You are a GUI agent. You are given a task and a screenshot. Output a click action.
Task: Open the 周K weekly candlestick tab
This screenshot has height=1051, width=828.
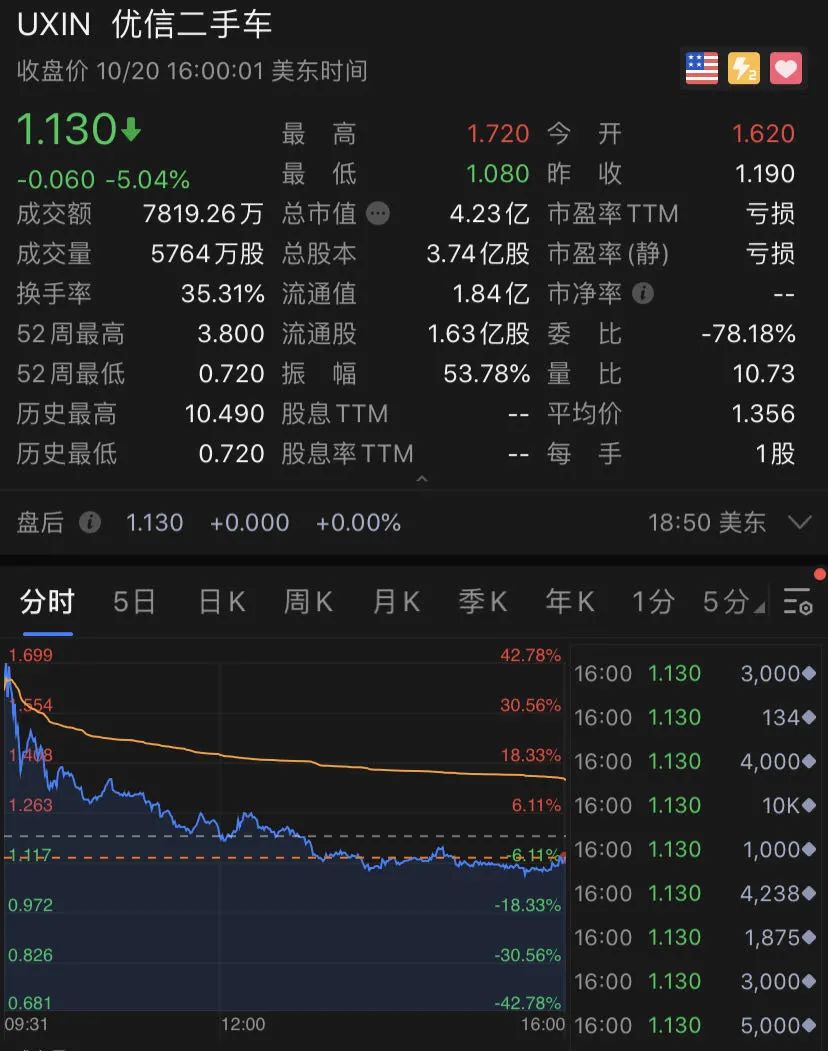click(308, 602)
